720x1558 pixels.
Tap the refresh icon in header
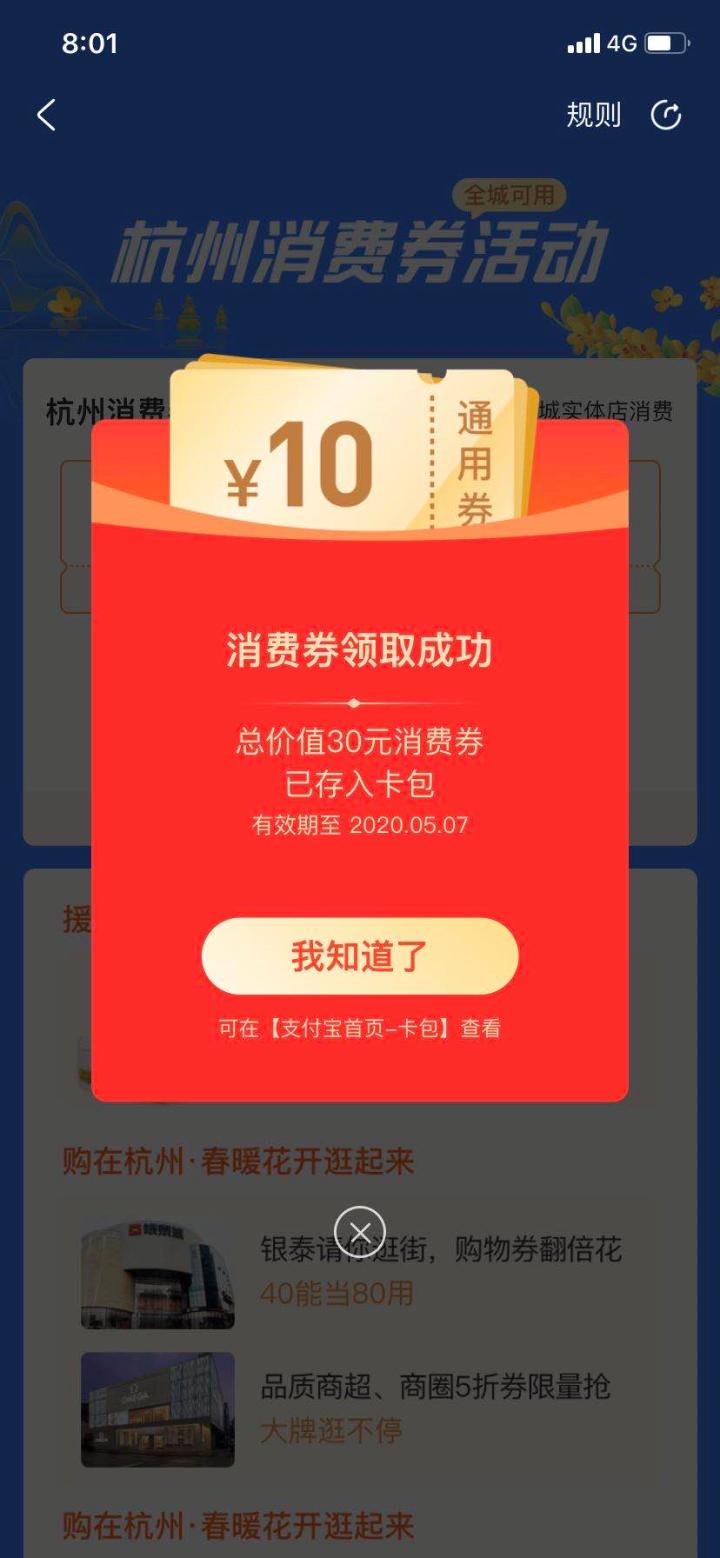[x=666, y=115]
